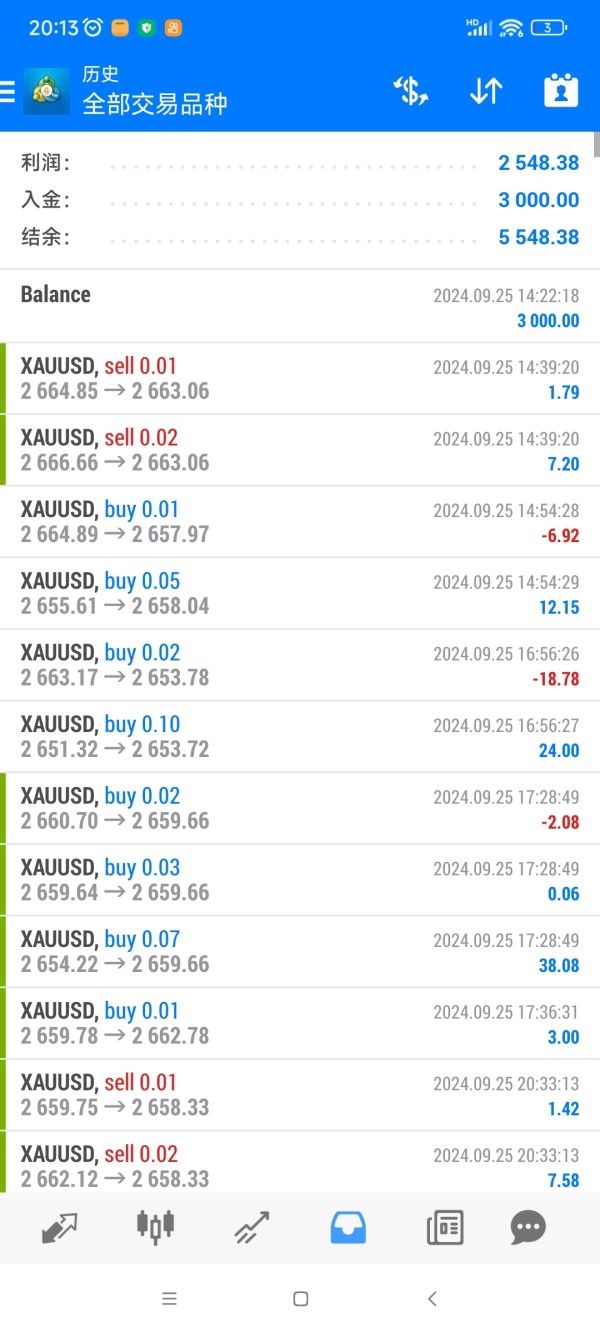Tap the sort arrows icon
Image resolution: width=600 pixels, height=1333 pixels.
486,91
